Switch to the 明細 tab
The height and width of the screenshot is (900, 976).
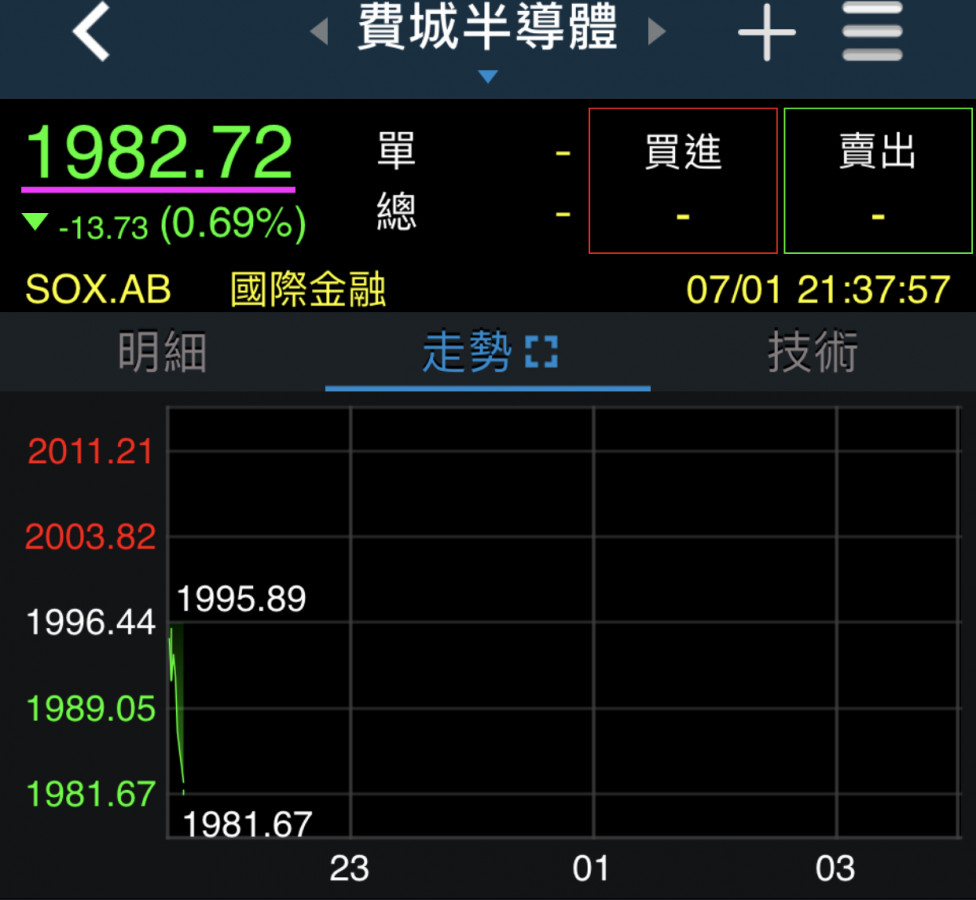coord(162,352)
